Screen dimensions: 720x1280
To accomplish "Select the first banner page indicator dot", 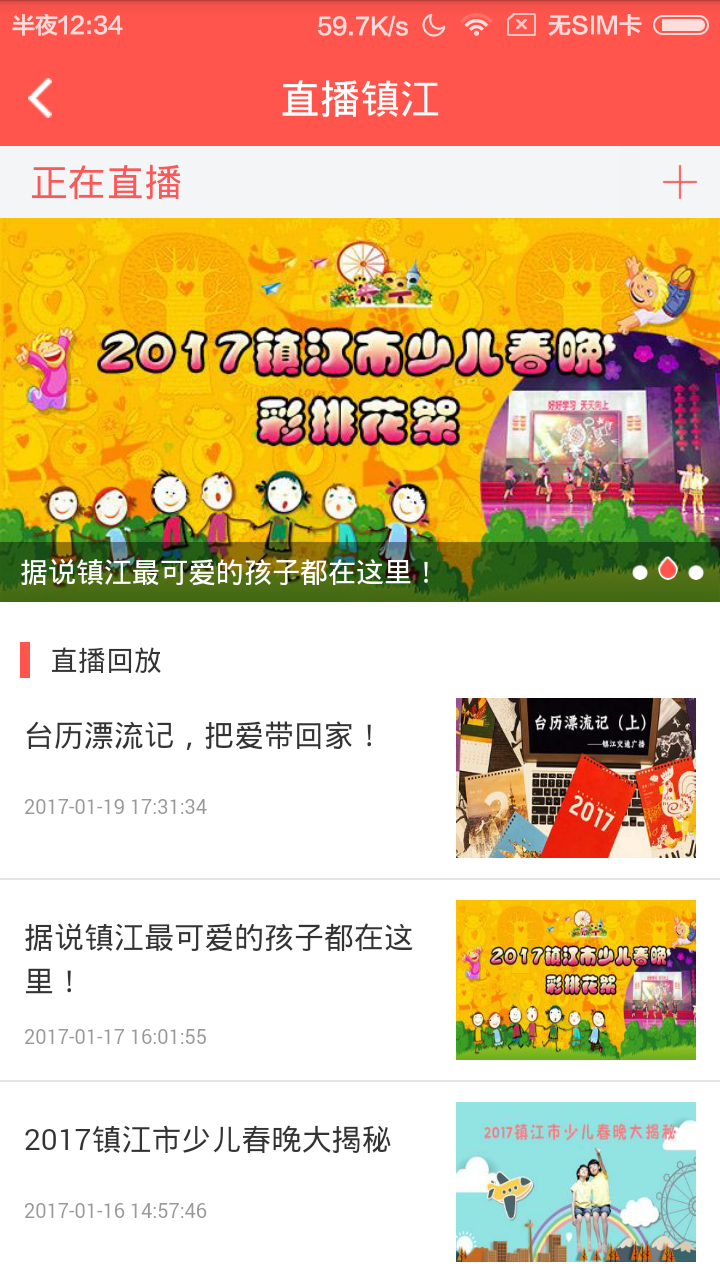I will 640,572.
